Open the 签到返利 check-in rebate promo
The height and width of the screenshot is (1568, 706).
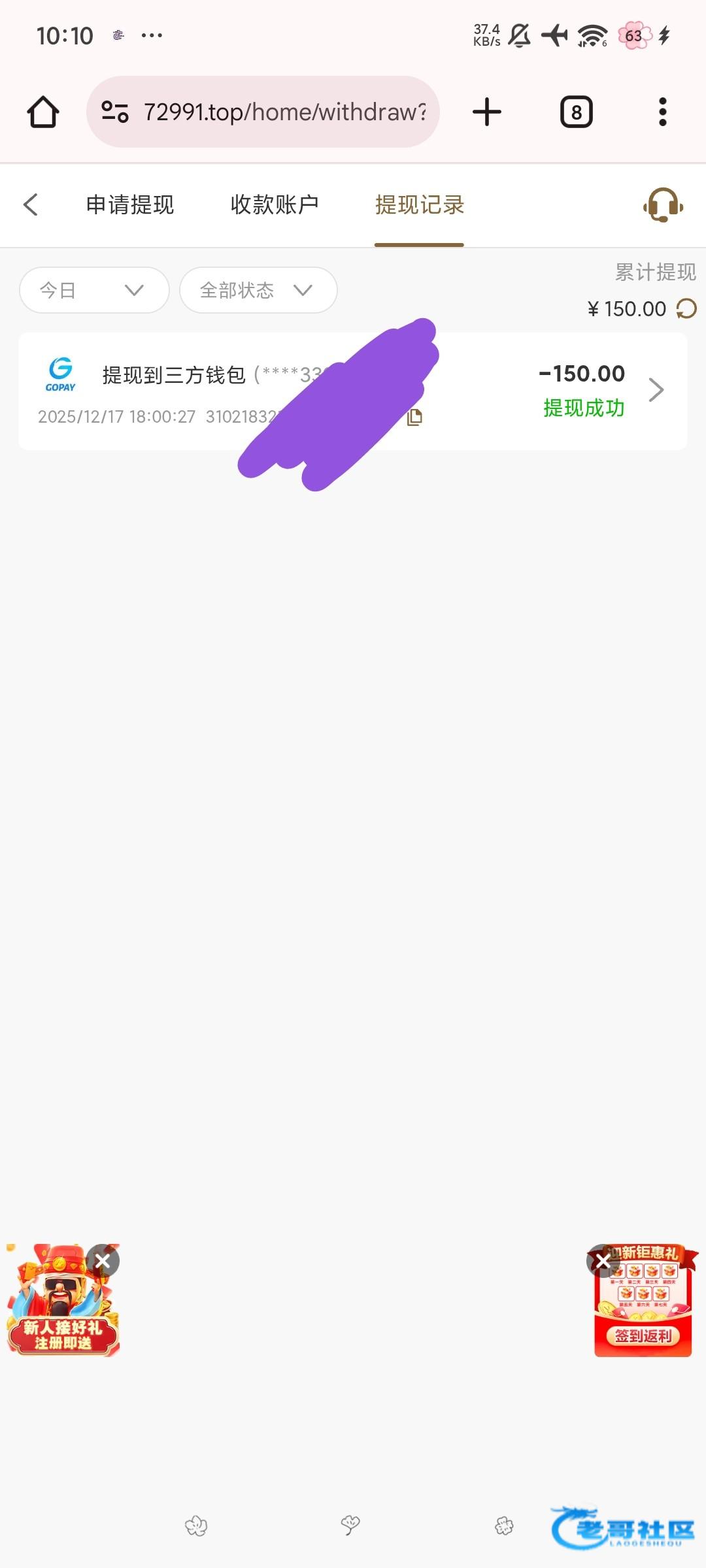[x=644, y=1313]
